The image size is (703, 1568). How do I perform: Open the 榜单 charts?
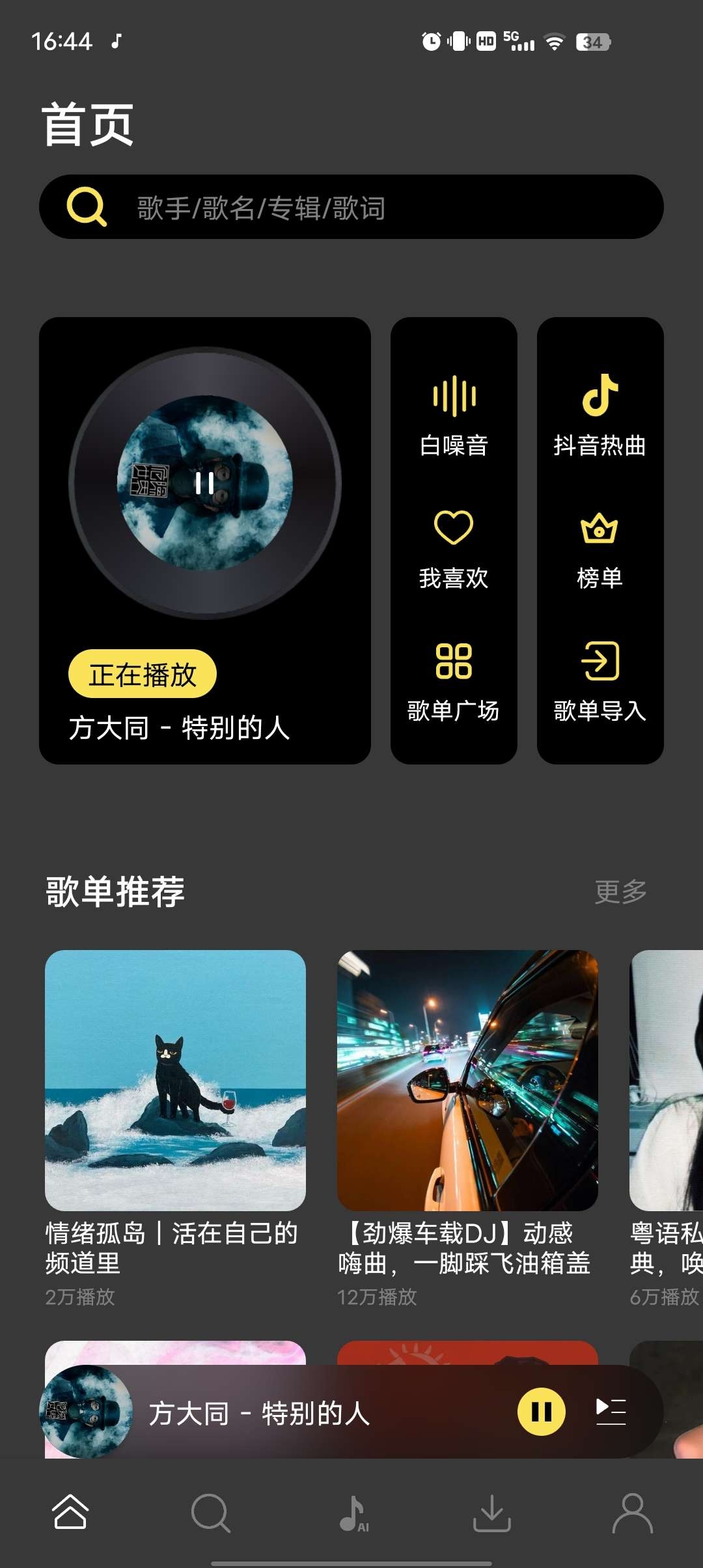[x=600, y=548]
